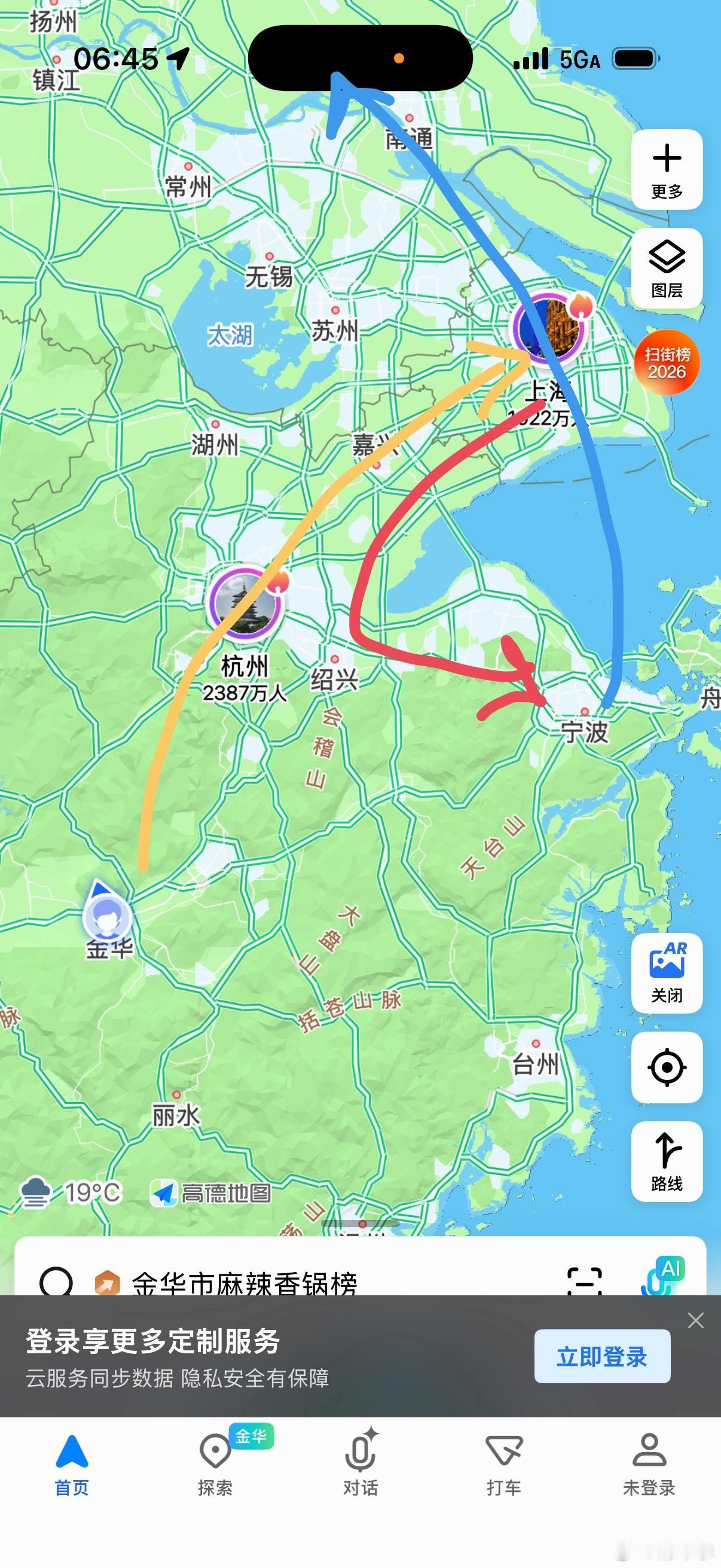Open 路线 route planning
Screen dimensions: 721x1568
667,1161
